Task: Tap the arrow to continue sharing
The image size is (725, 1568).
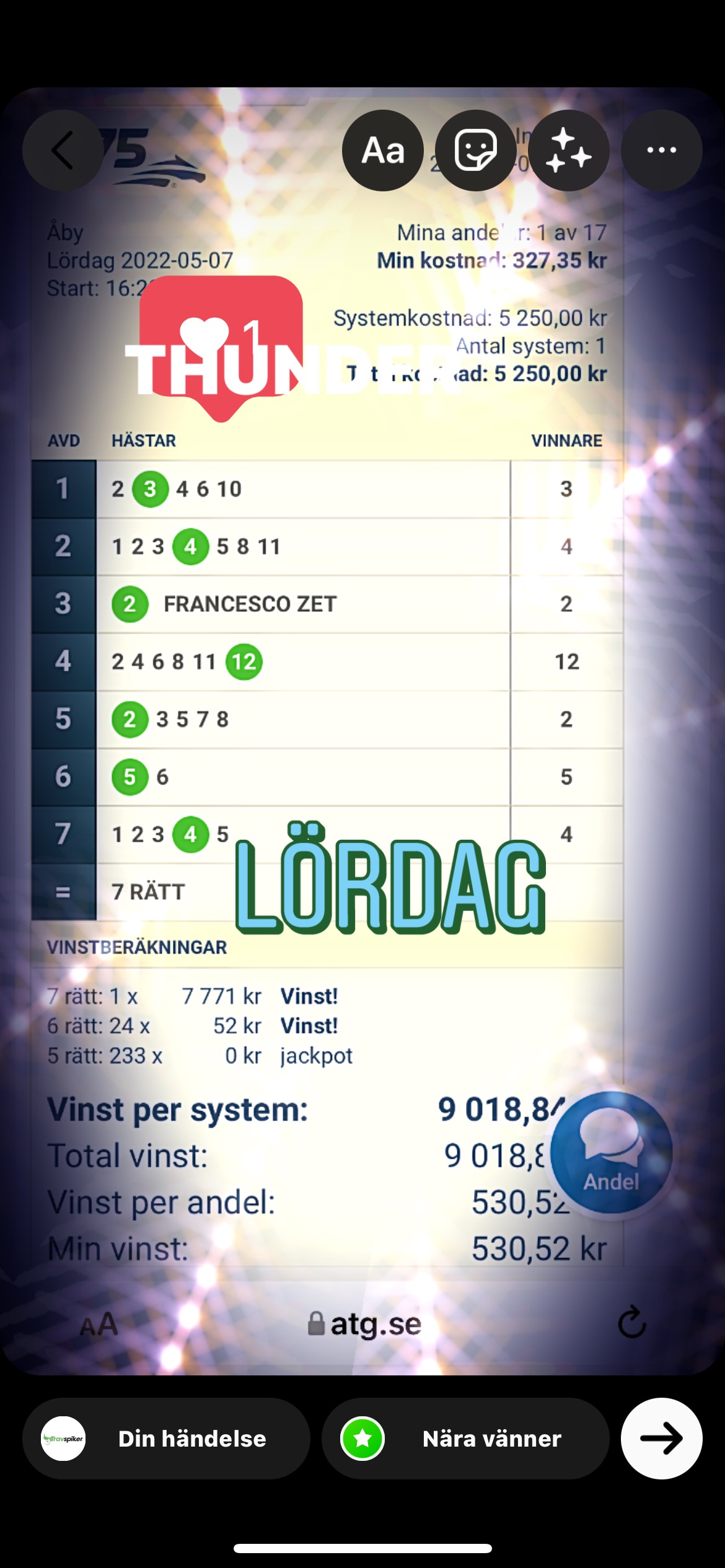Action: coord(661,1439)
